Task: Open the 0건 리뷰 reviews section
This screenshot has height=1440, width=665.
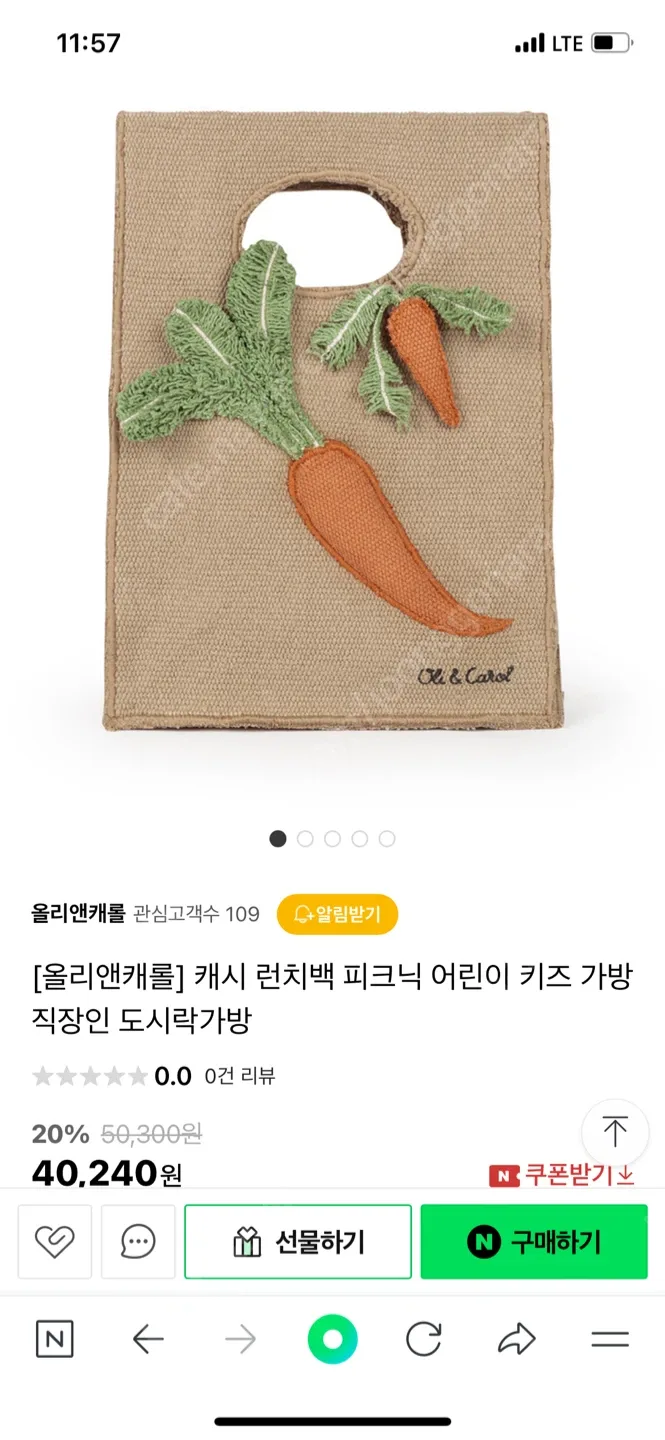Action: (240, 1076)
